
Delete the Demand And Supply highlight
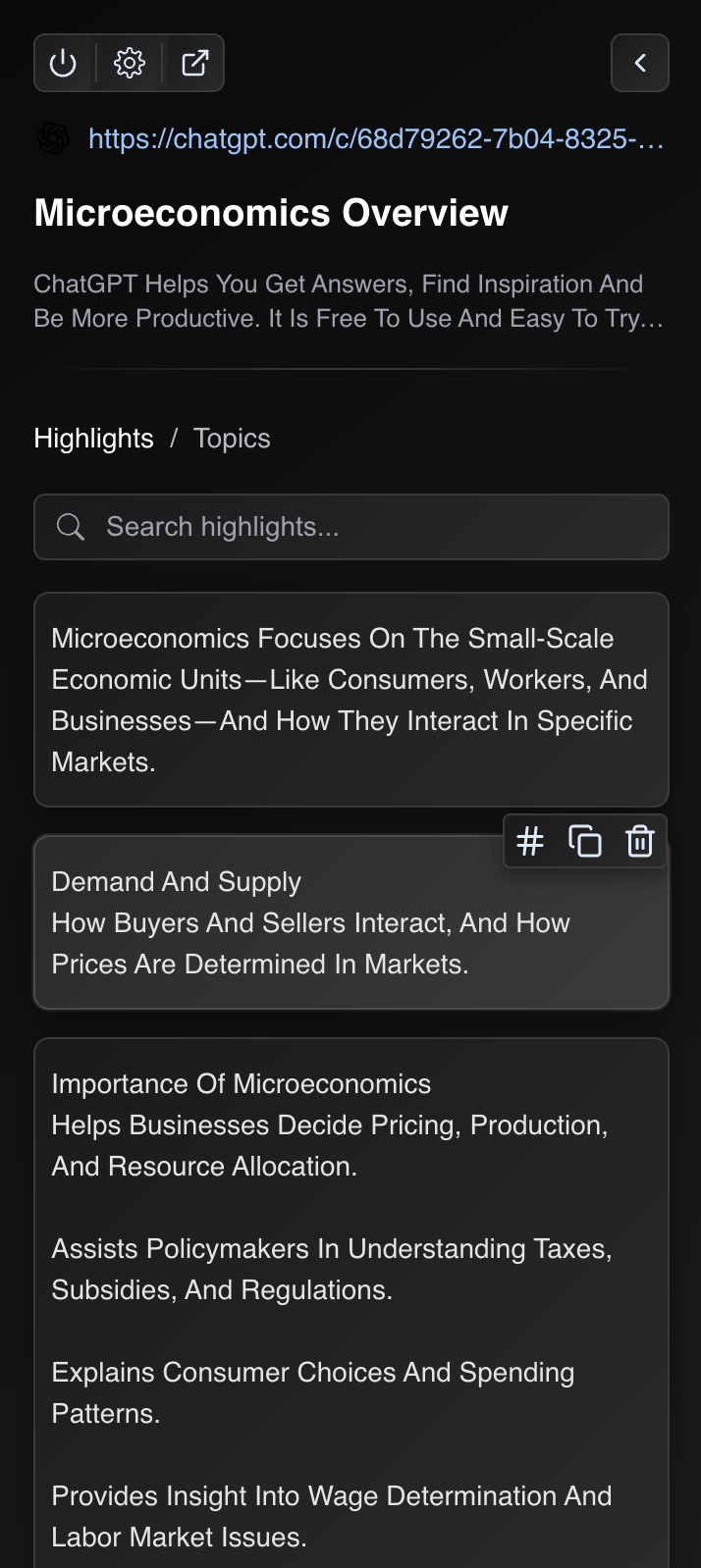(640, 842)
